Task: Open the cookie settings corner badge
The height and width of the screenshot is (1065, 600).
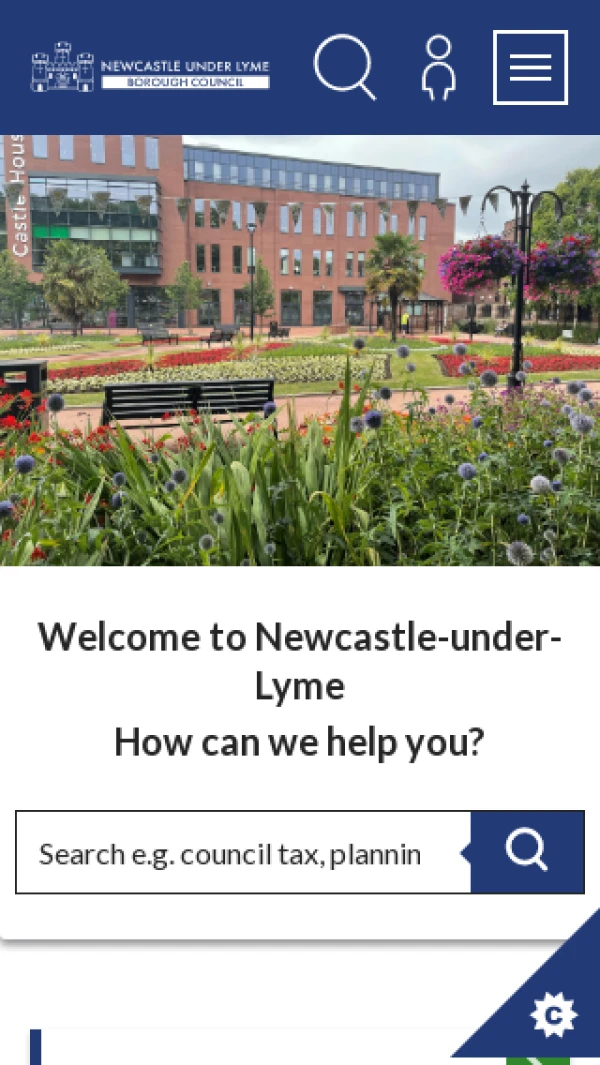Action: click(554, 1015)
